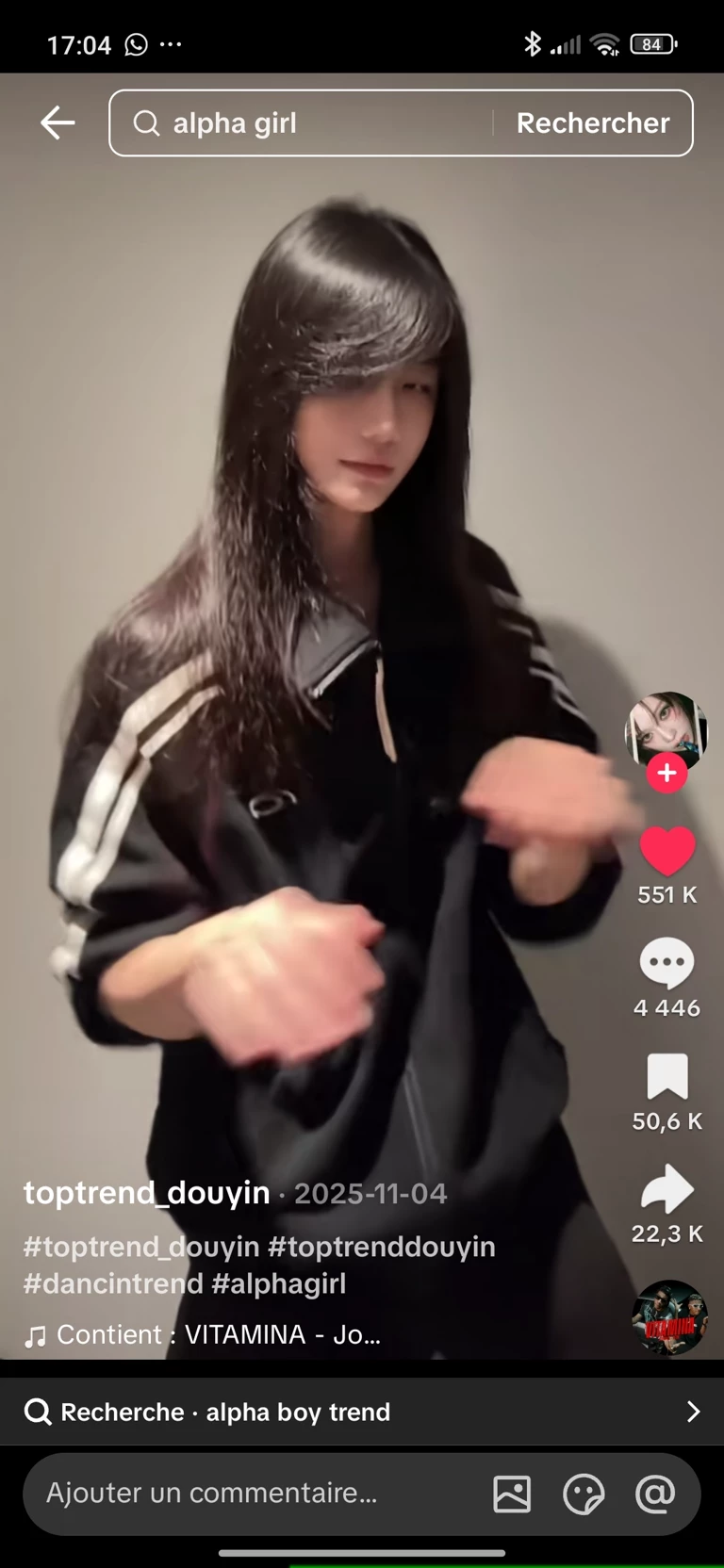Save the video with the bookmark icon
Viewport: 724px width, 1568px height.
pyautogui.click(x=666, y=1077)
